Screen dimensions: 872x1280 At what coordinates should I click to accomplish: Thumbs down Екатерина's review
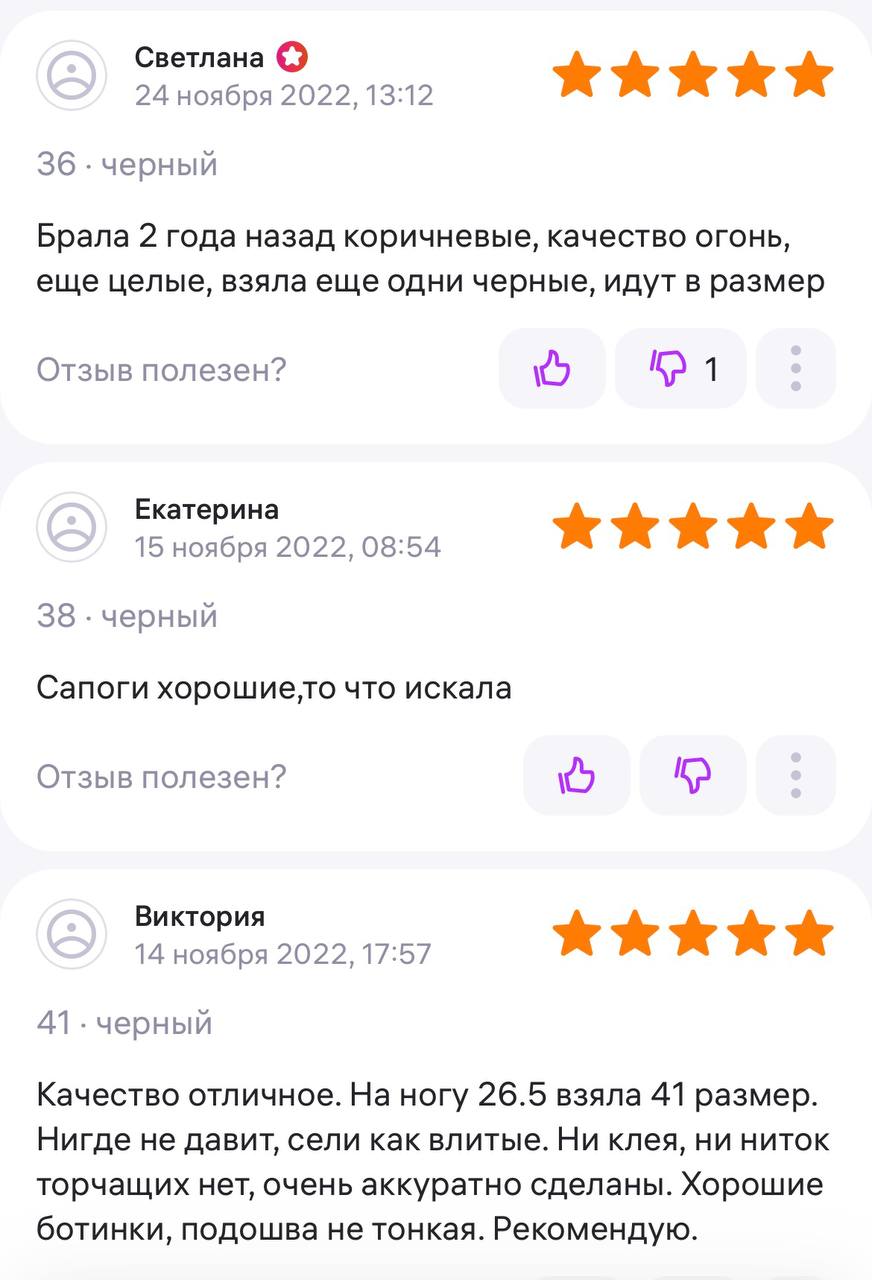click(692, 775)
